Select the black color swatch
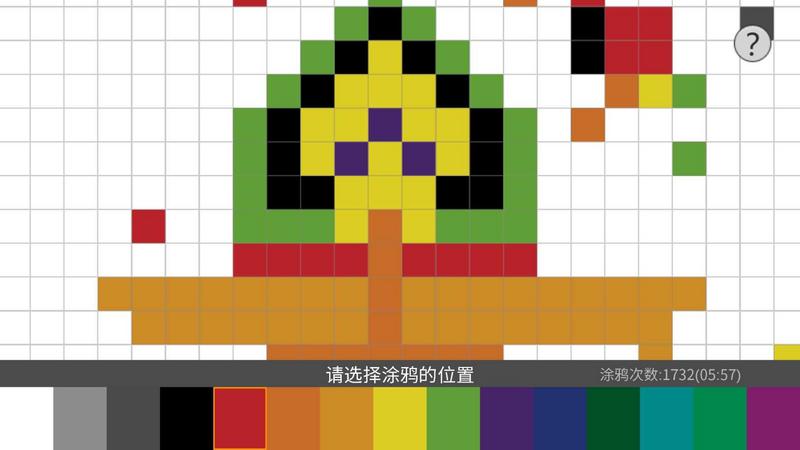 (186, 418)
